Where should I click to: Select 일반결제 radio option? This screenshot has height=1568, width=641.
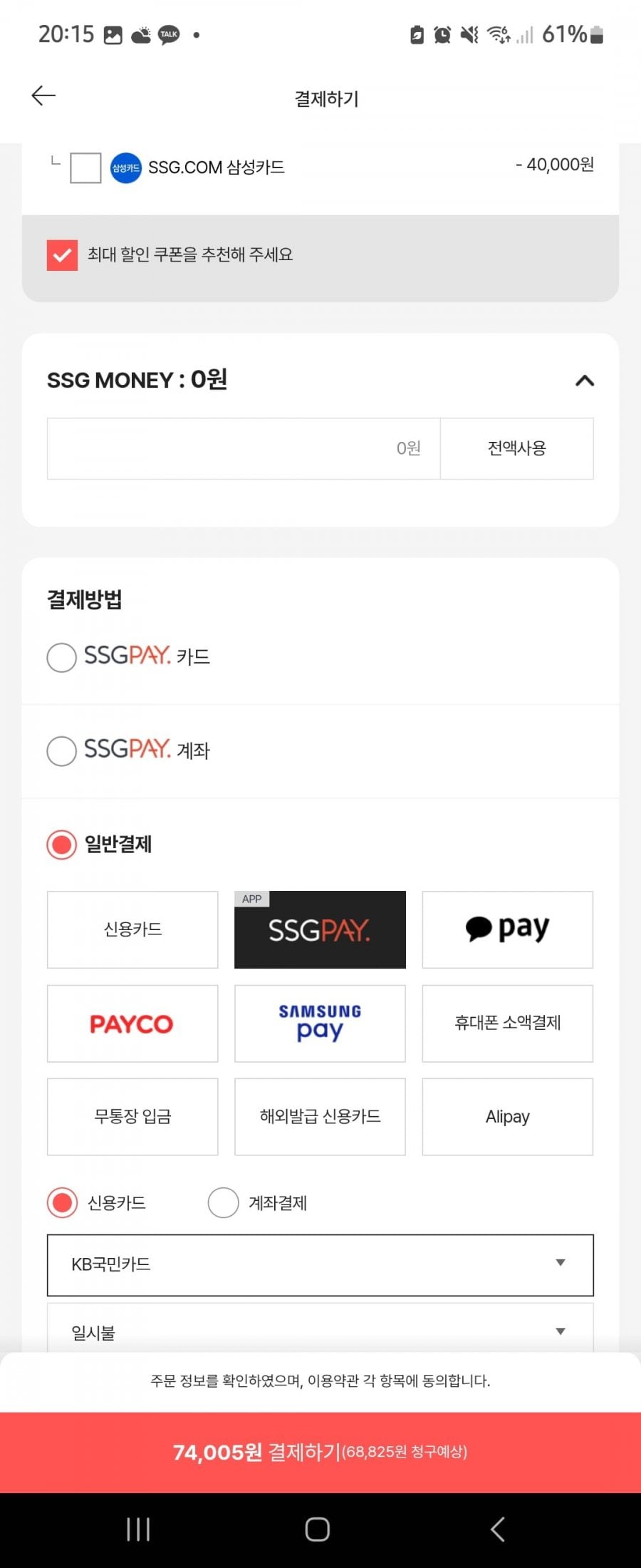(62, 845)
